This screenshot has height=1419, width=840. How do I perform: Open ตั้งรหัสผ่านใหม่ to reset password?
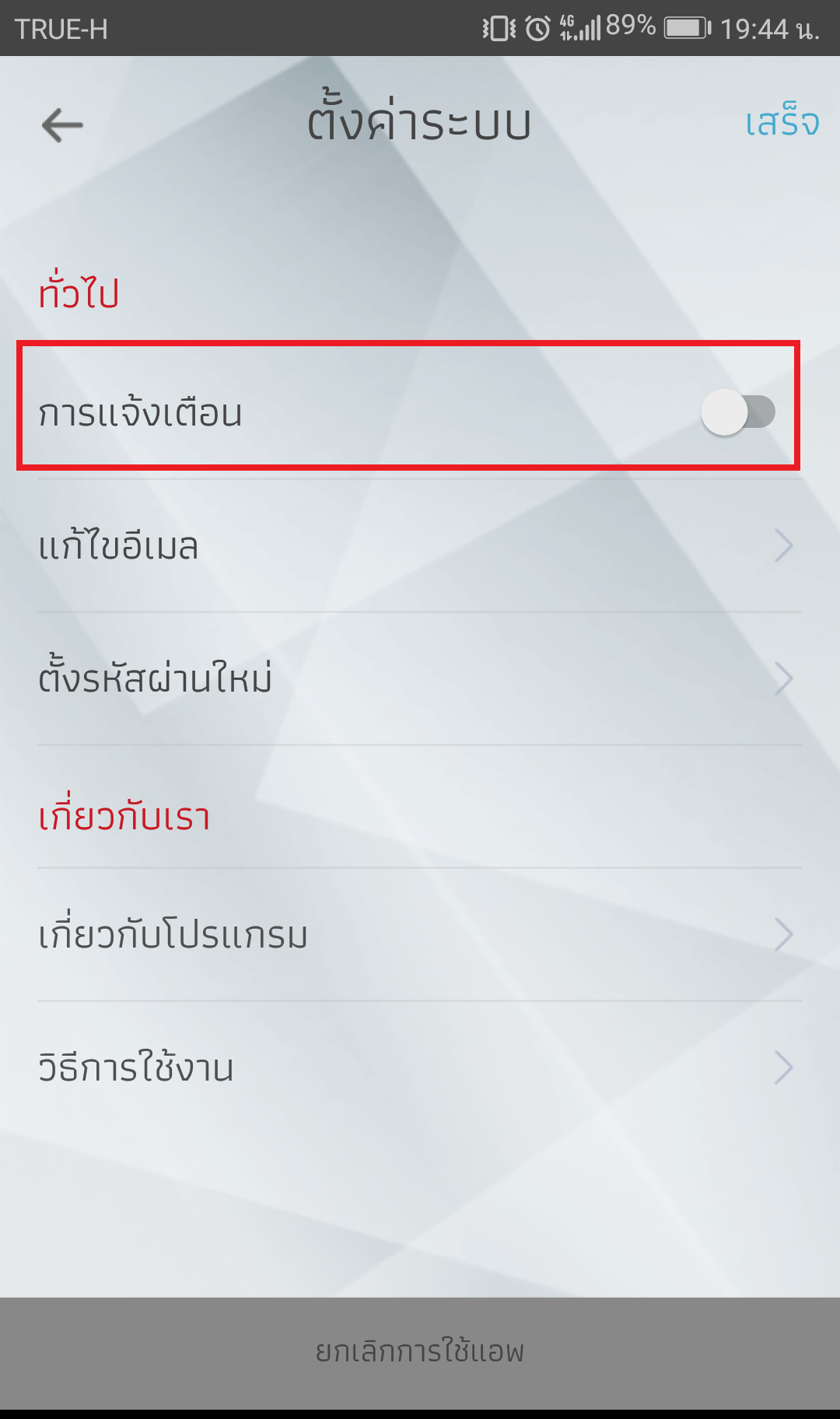tap(420, 678)
